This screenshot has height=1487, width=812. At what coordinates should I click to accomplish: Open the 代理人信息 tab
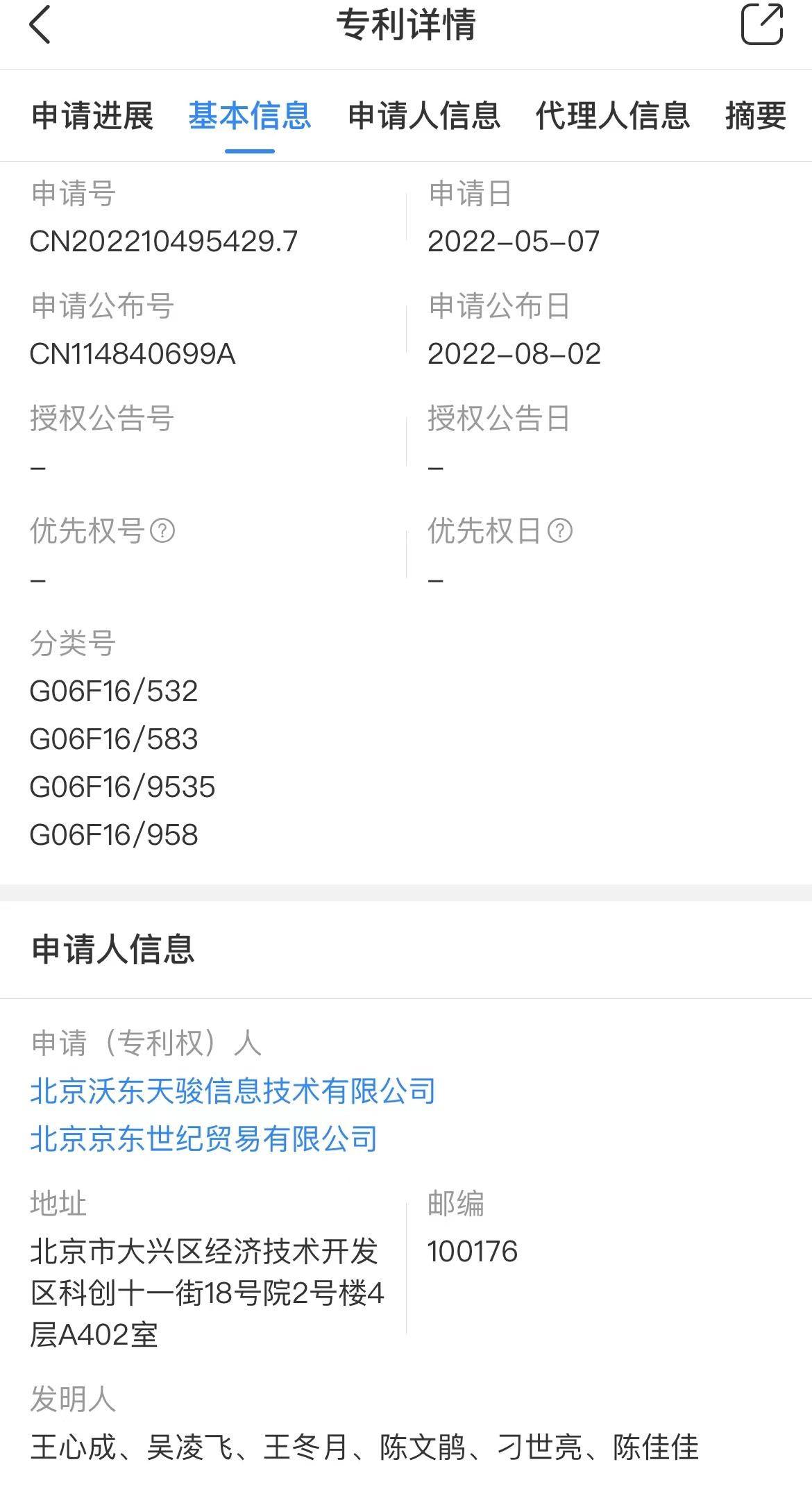pyautogui.click(x=612, y=115)
